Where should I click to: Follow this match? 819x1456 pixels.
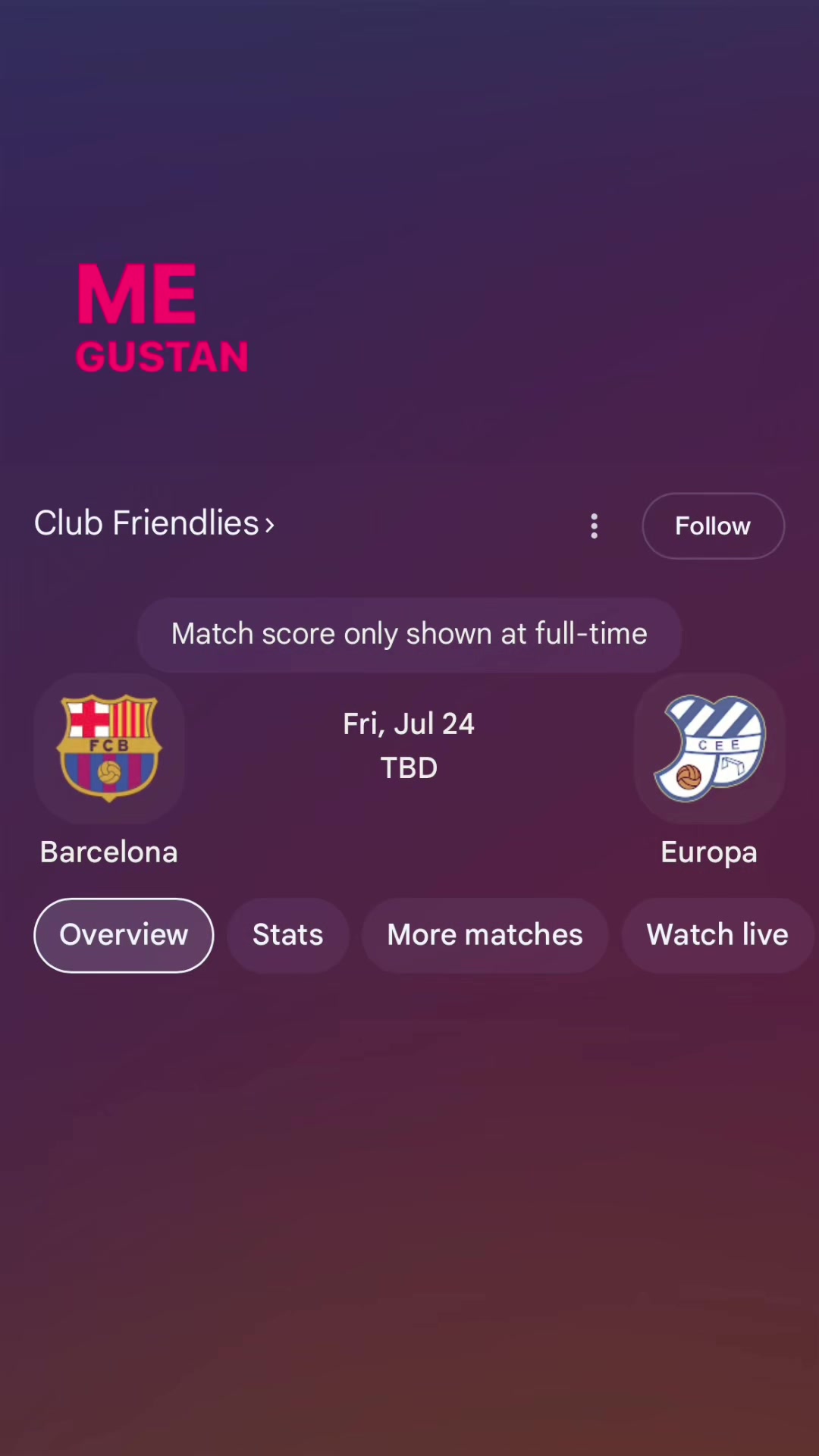tap(713, 526)
